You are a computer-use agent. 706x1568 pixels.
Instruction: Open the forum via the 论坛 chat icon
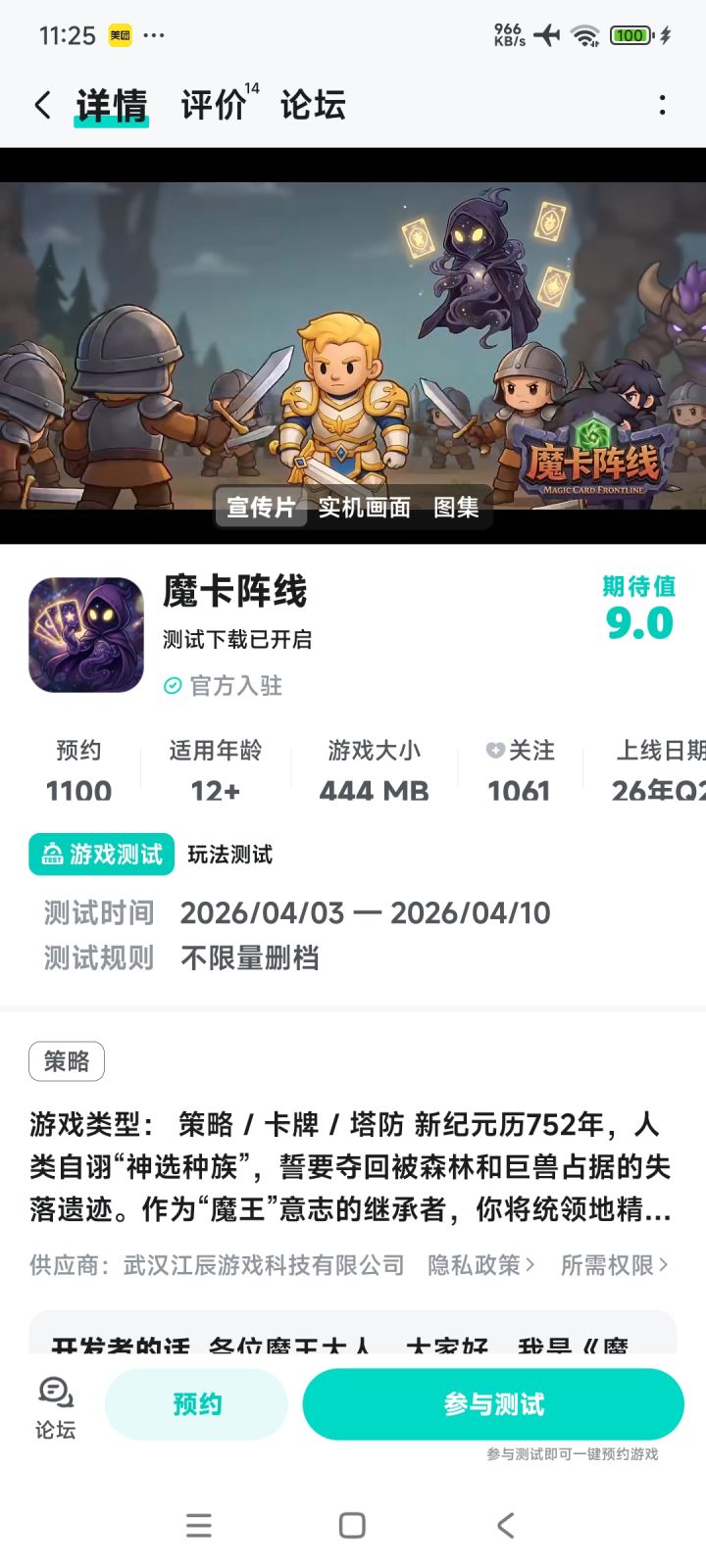[x=54, y=1403]
